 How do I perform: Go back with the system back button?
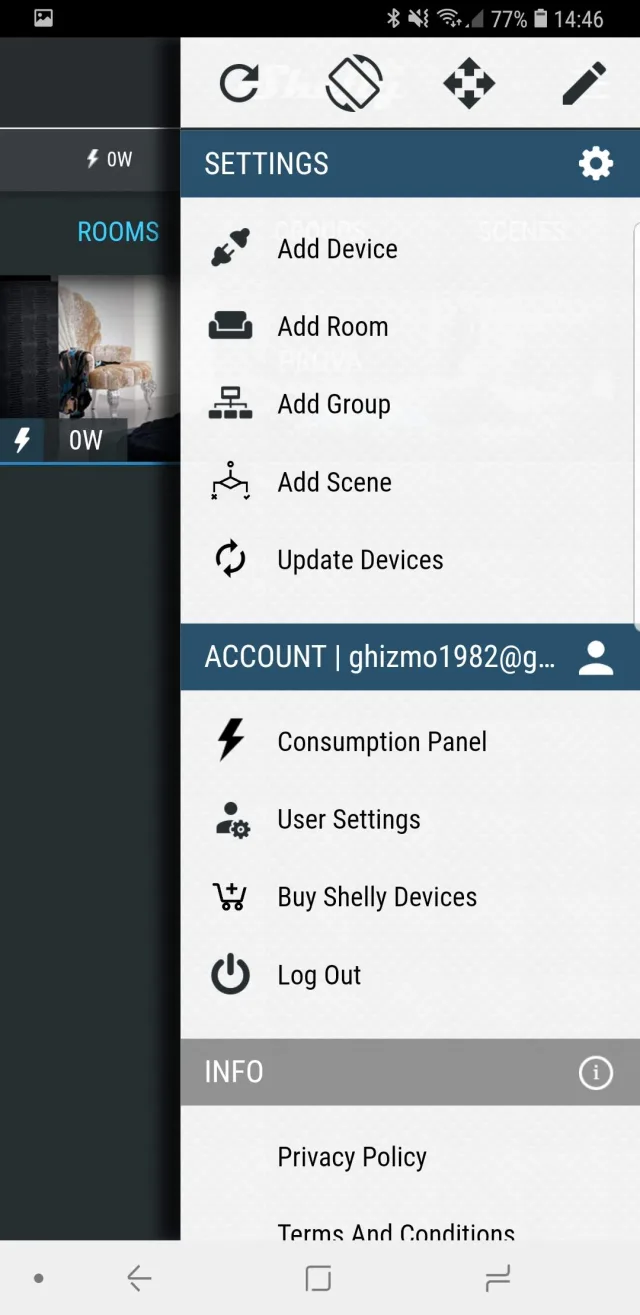[x=139, y=1278]
